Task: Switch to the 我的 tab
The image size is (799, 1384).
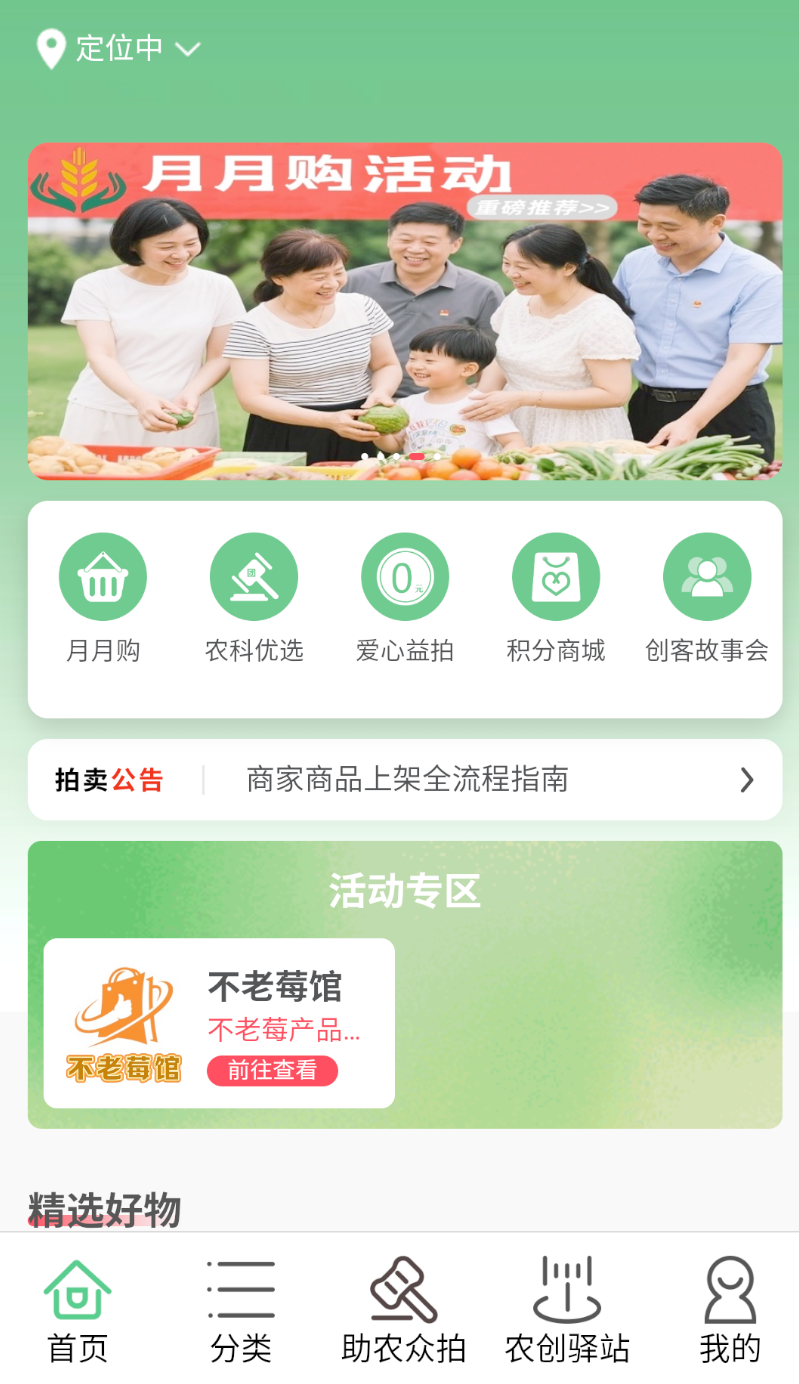Action: 730,1310
